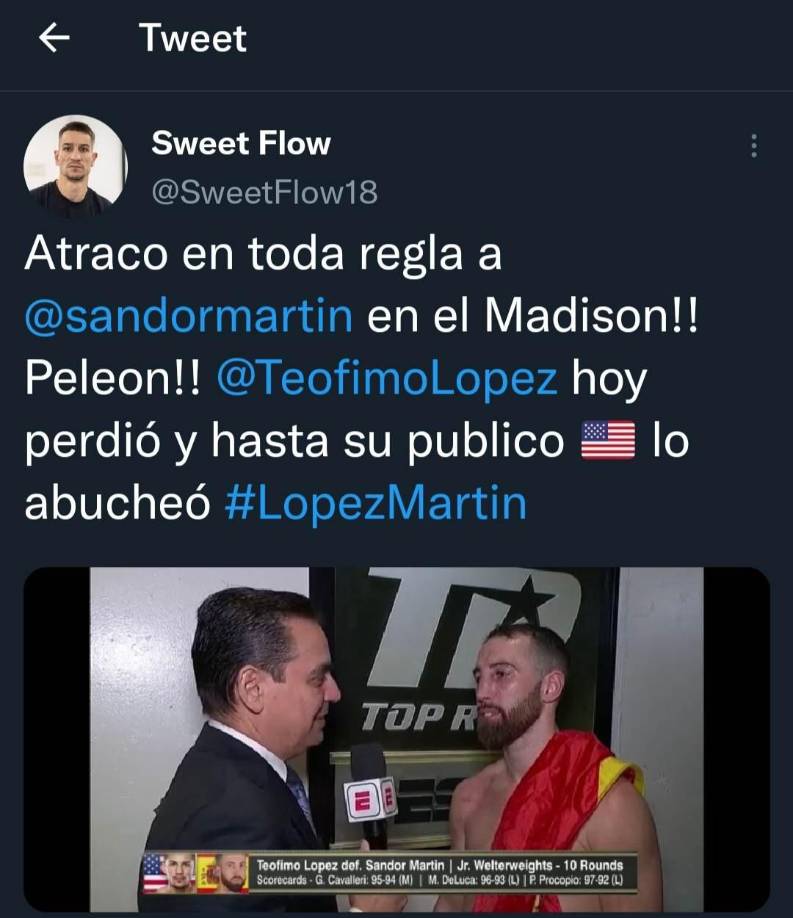Click the Spanish flag icon in the scorecard banner
Image resolution: width=793 pixels, height=918 pixels.
click(210, 874)
